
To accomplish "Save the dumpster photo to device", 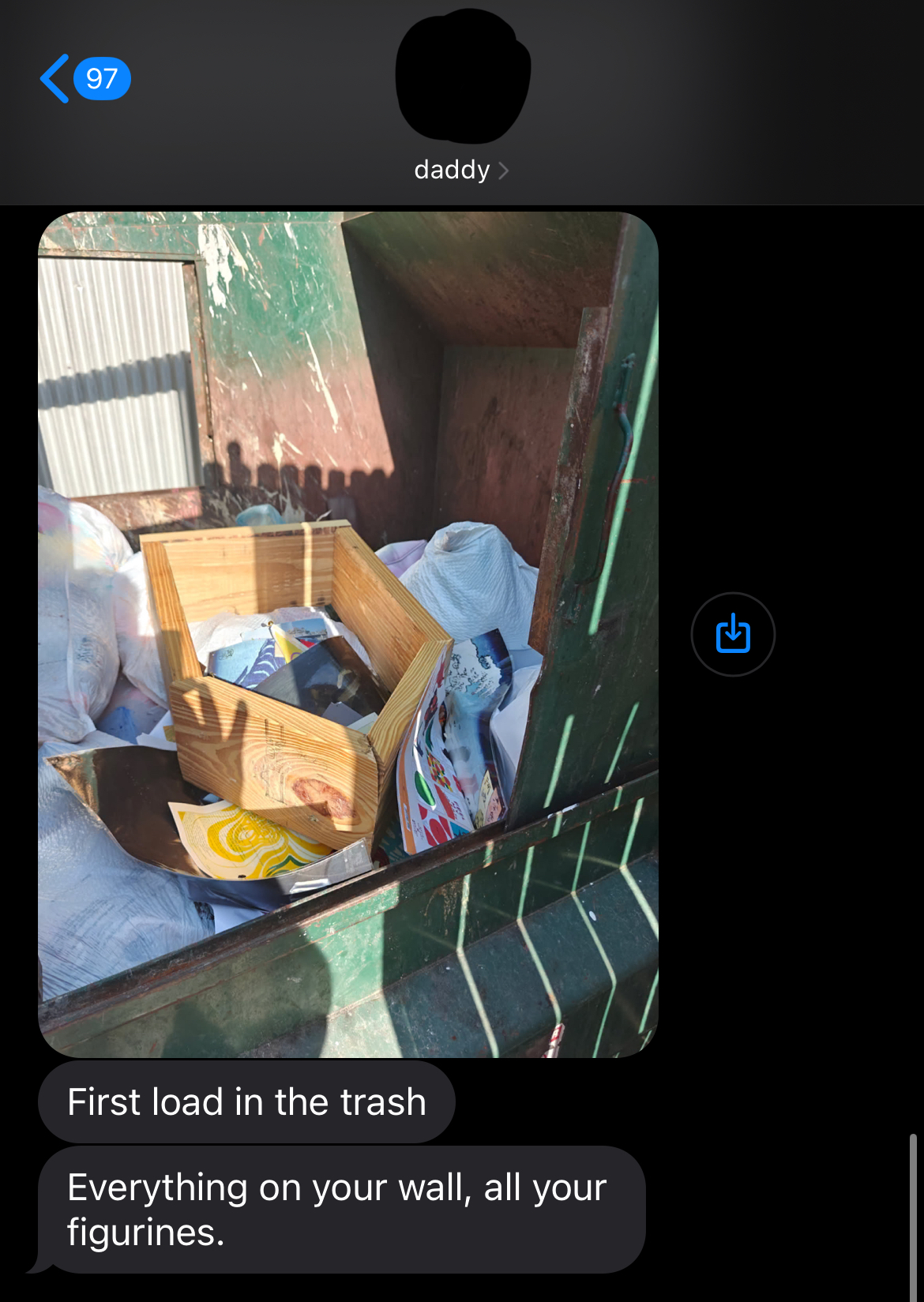I will coord(733,634).
